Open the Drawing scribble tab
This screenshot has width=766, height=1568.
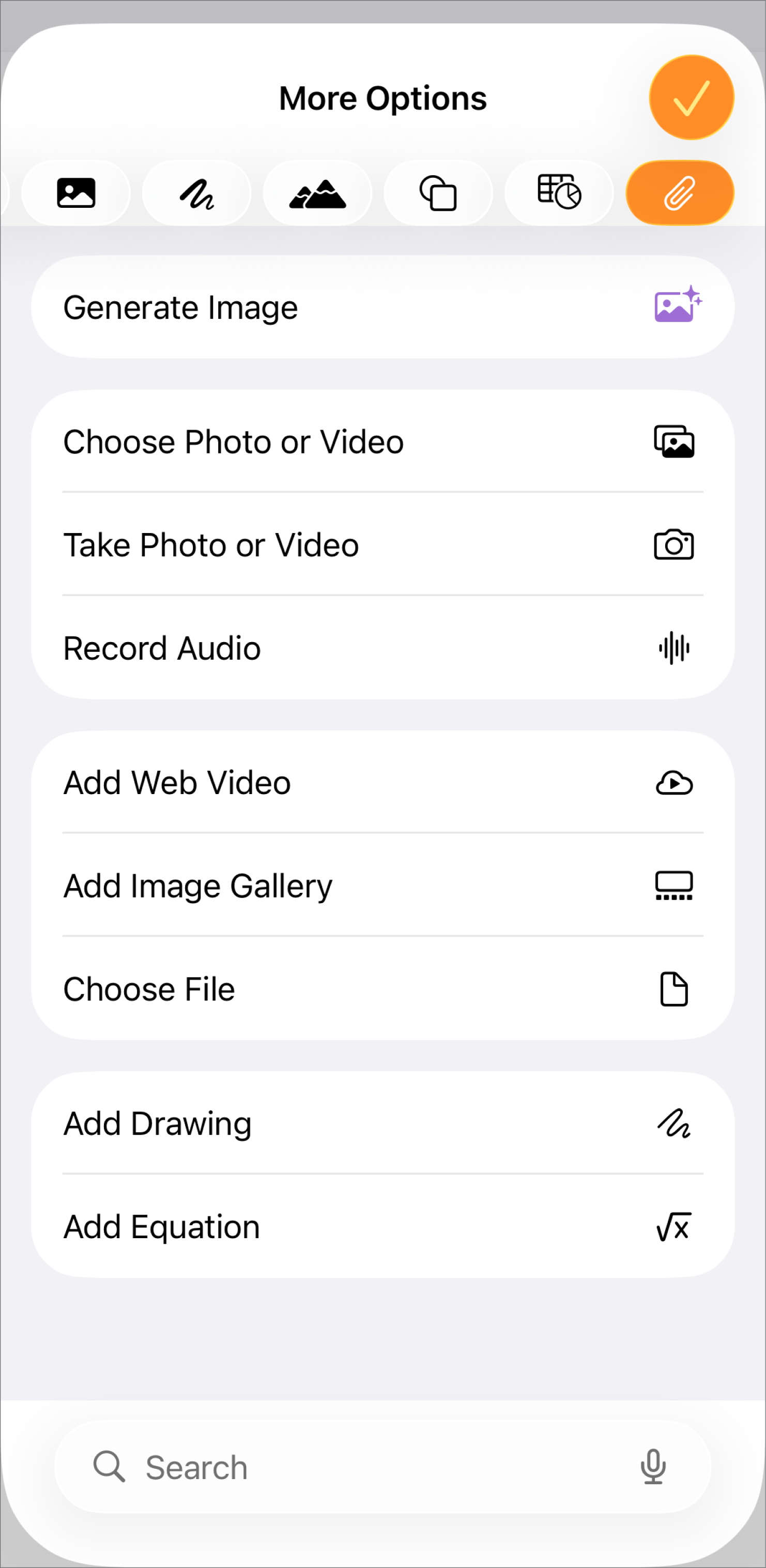click(196, 192)
